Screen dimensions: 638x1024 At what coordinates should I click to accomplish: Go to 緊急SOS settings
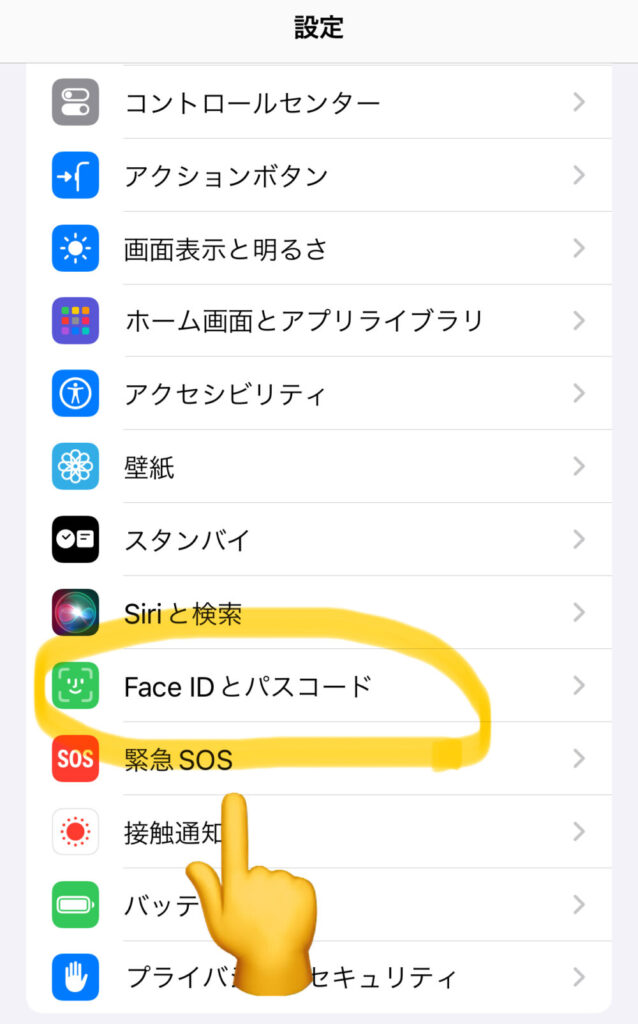319,759
